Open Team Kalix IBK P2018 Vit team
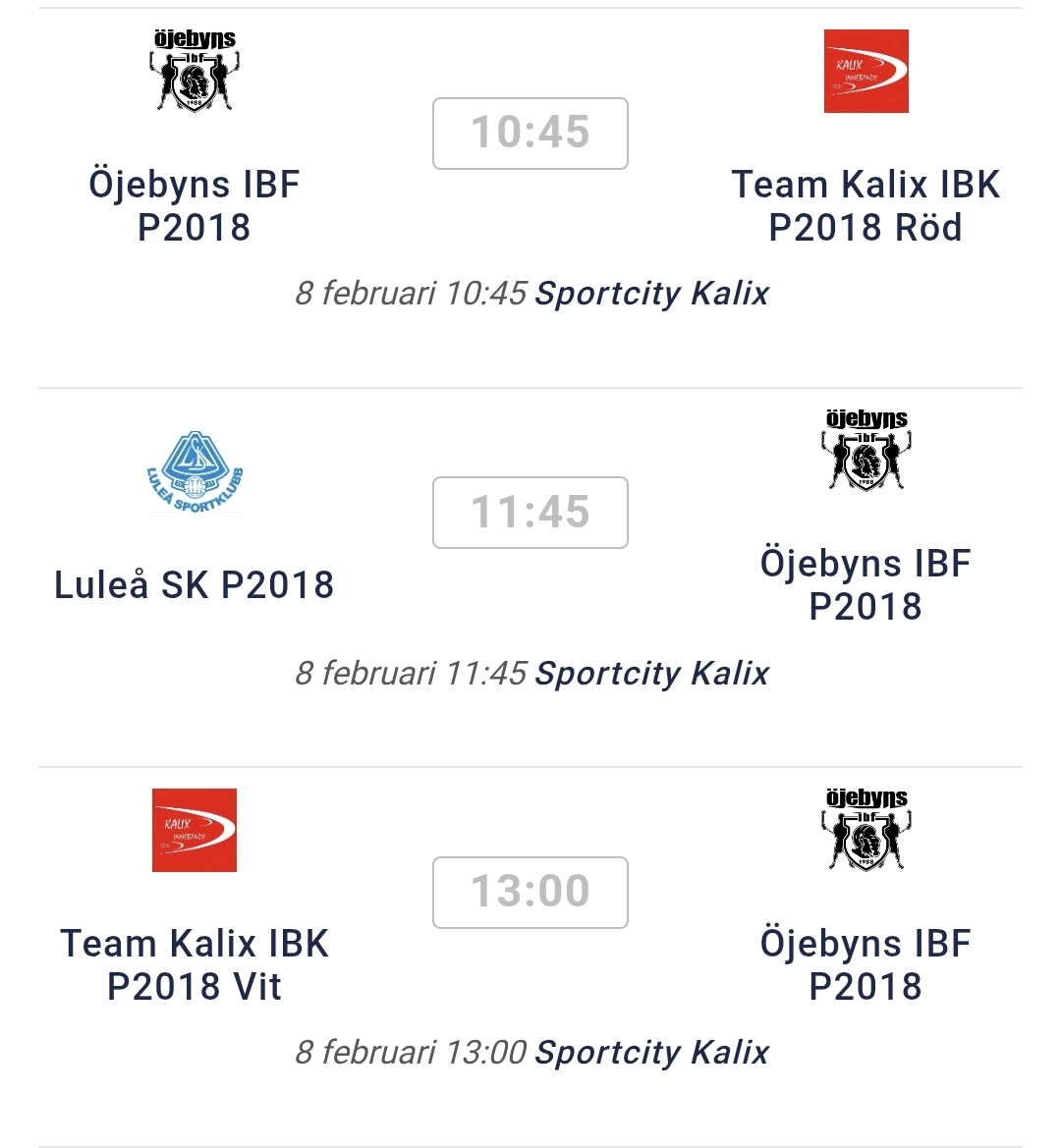Image resolution: width=1061 pixels, height=1148 pixels. pos(195,964)
